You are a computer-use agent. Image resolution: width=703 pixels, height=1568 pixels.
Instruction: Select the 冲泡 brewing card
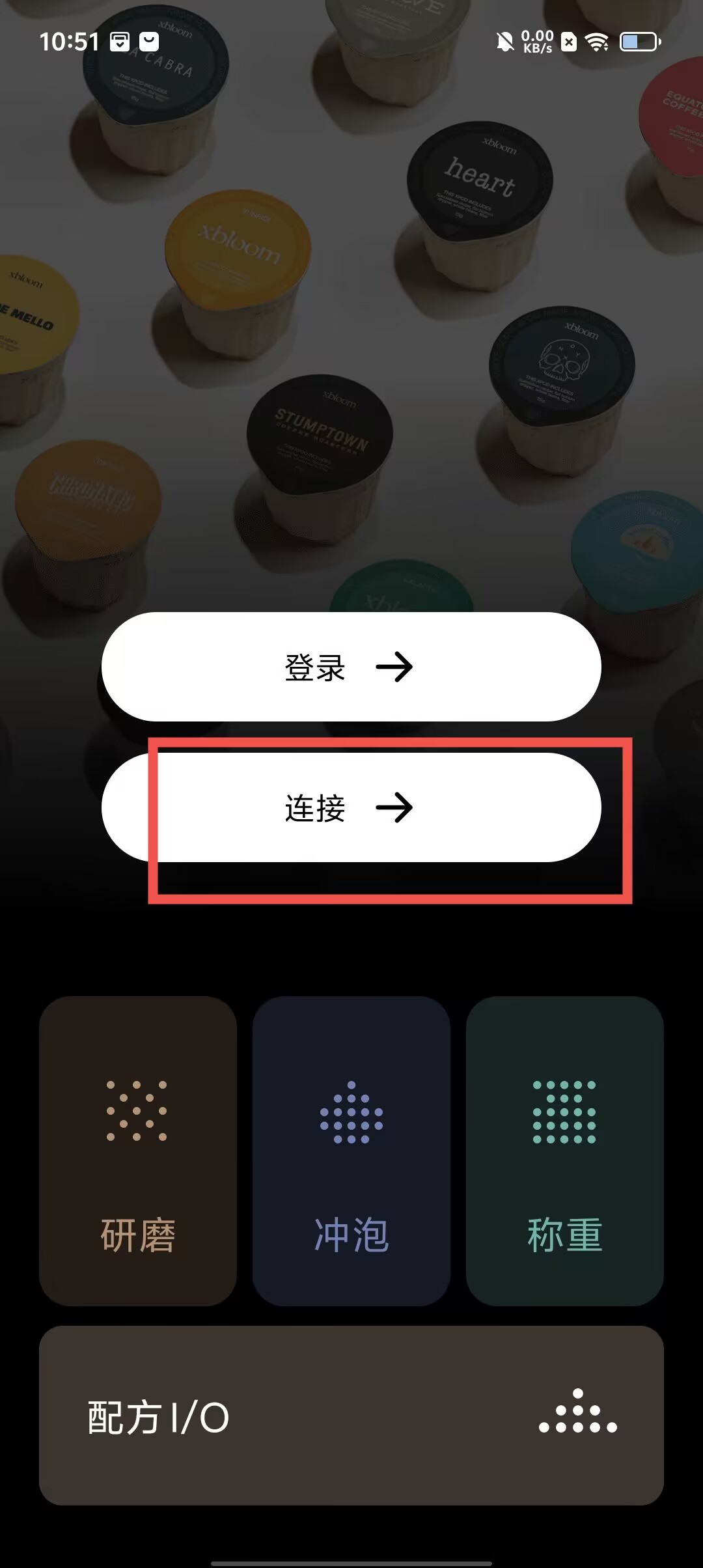pos(351,1151)
